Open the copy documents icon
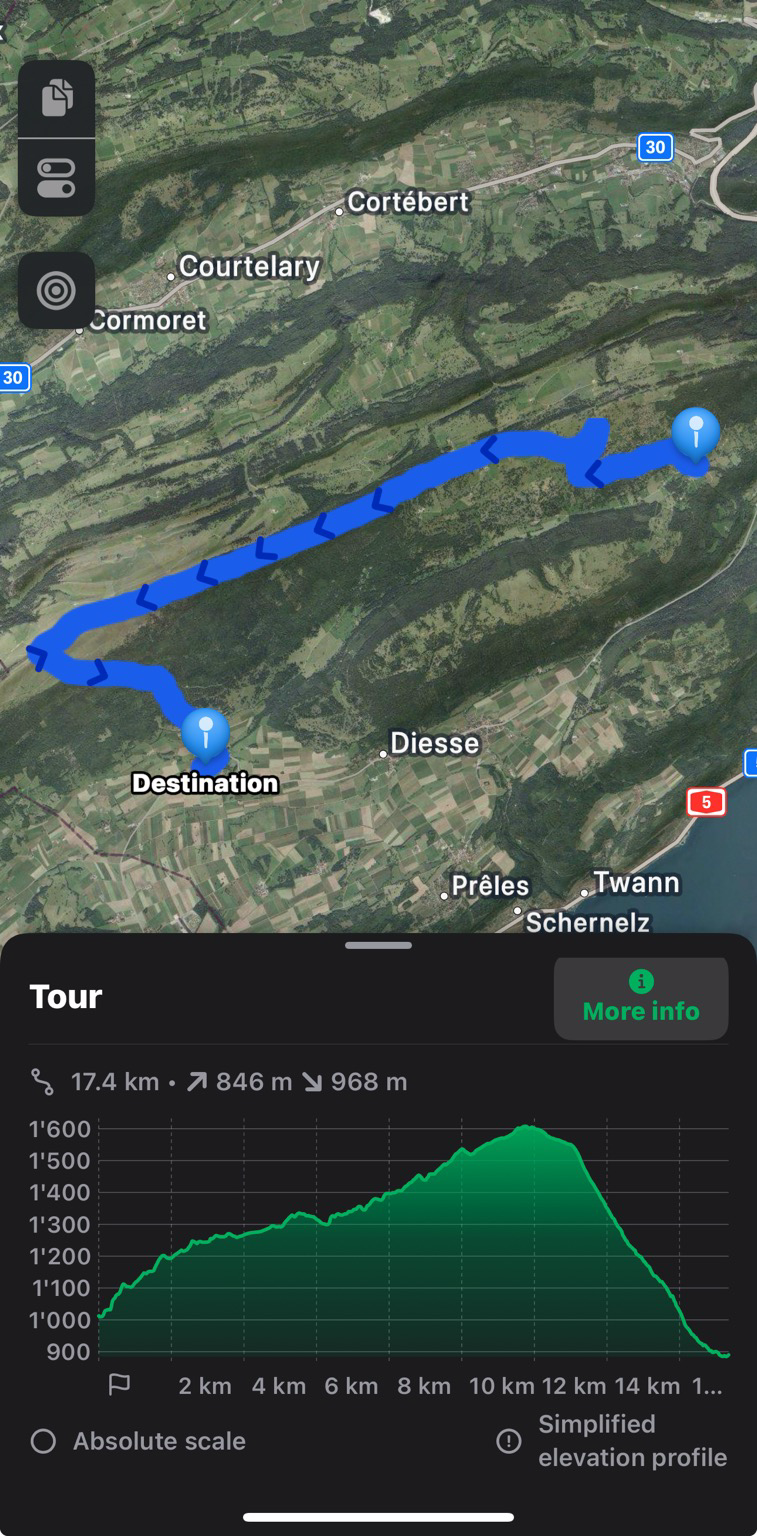 pyautogui.click(x=57, y=99)
